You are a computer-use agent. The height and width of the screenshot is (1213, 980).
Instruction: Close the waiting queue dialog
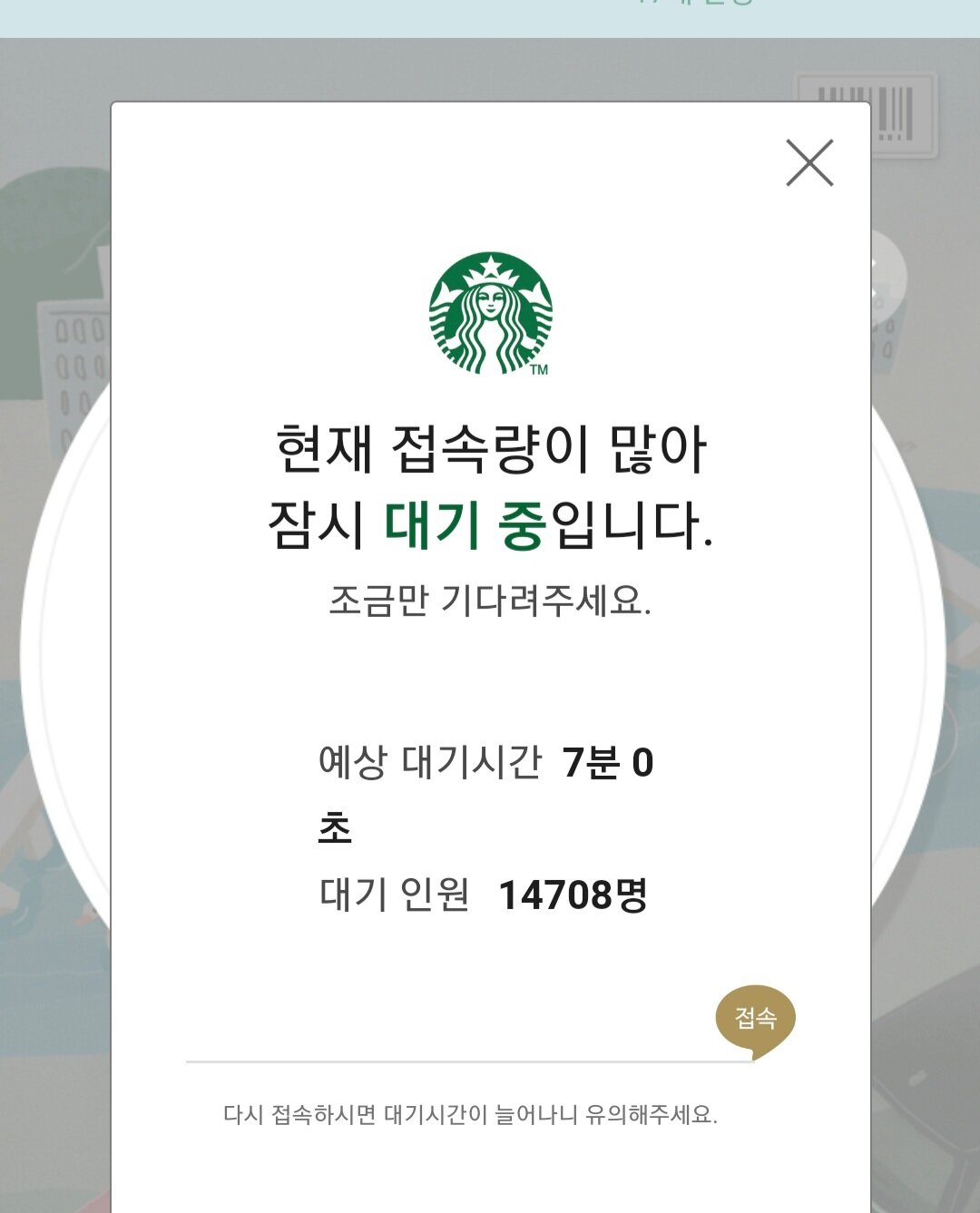(808, 163)
